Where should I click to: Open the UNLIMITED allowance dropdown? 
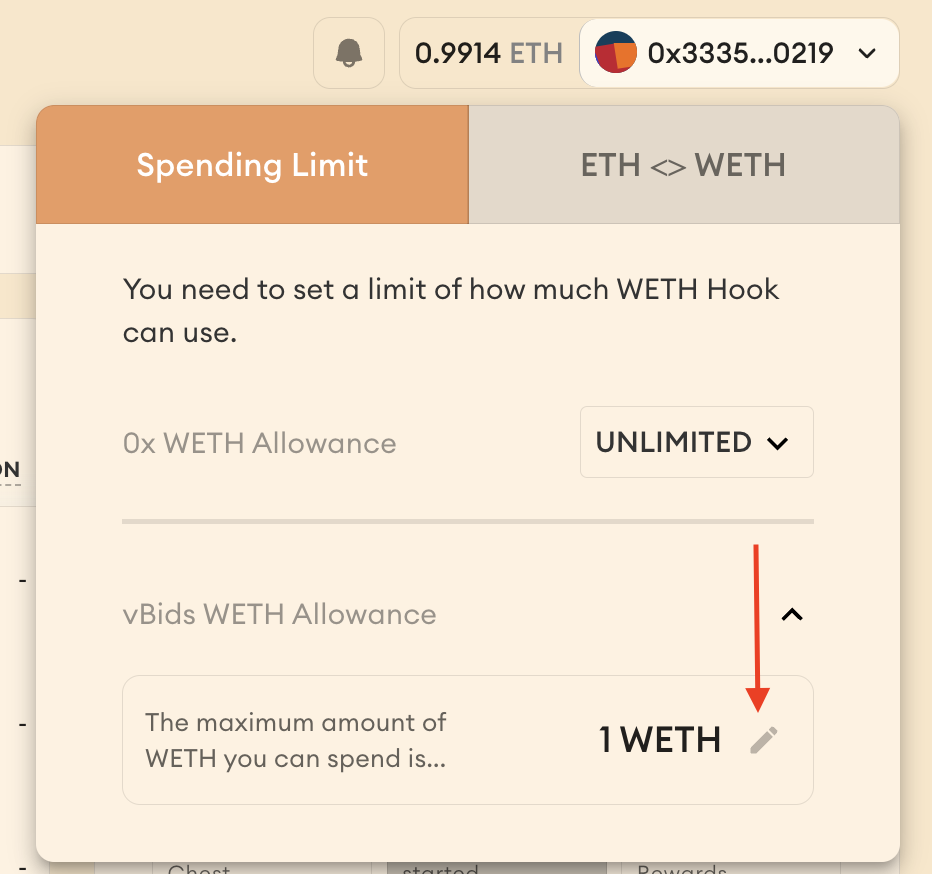pyautogui.click(x=696, y=442)
